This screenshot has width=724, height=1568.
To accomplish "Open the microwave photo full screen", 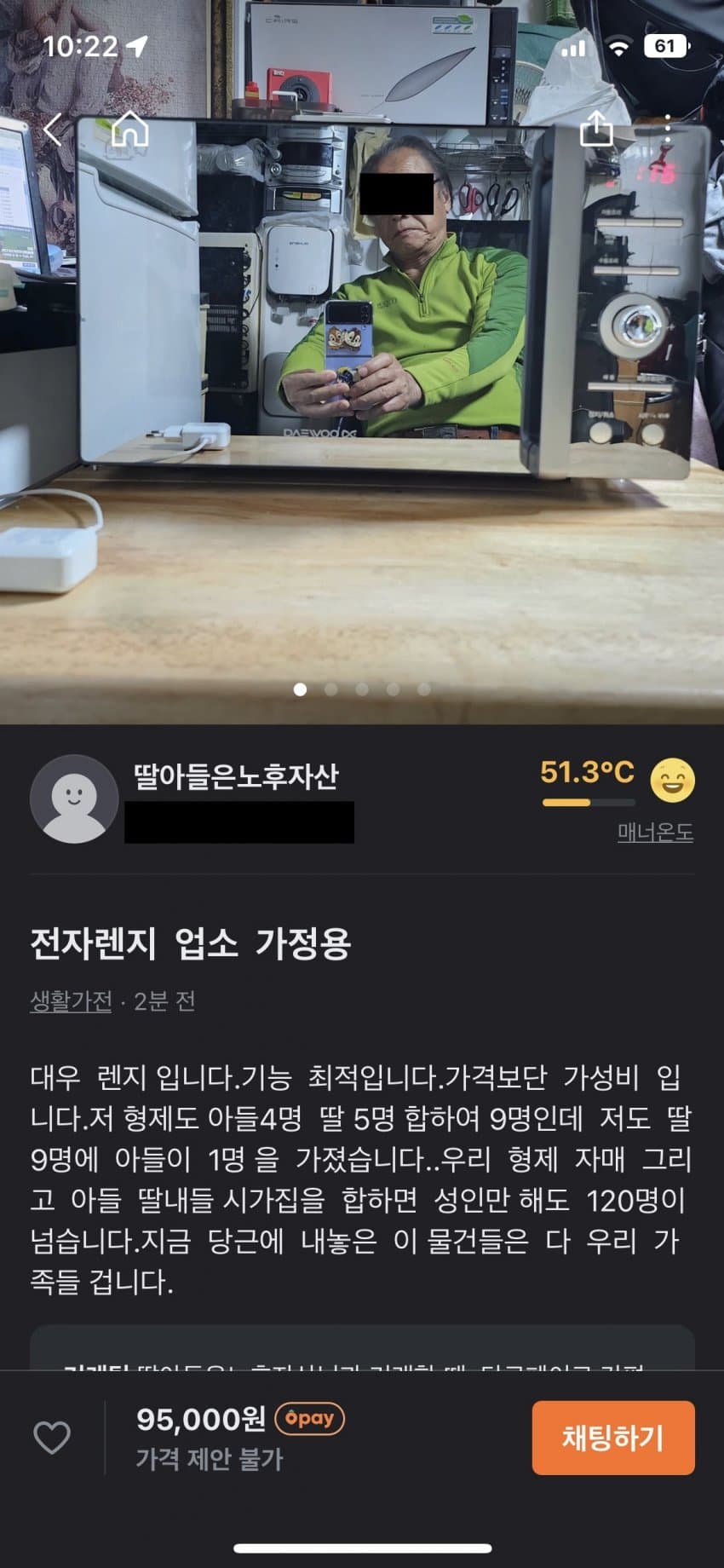I will [x=362, y=383].
